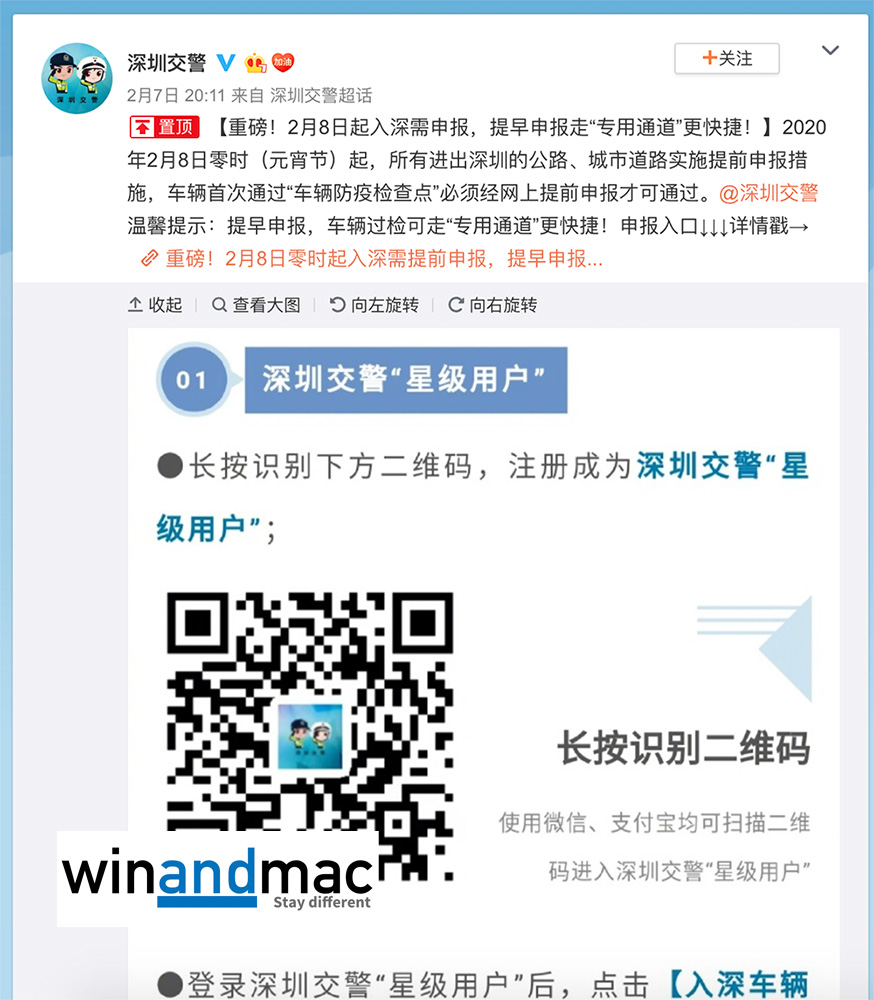Open the post options chevron menu
The height and width of the screenshot is (1000, 874).
(830, 50)
